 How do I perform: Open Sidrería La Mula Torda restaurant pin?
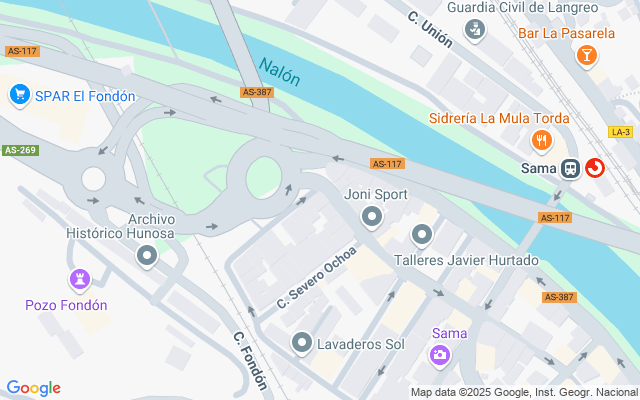point(543,140)
